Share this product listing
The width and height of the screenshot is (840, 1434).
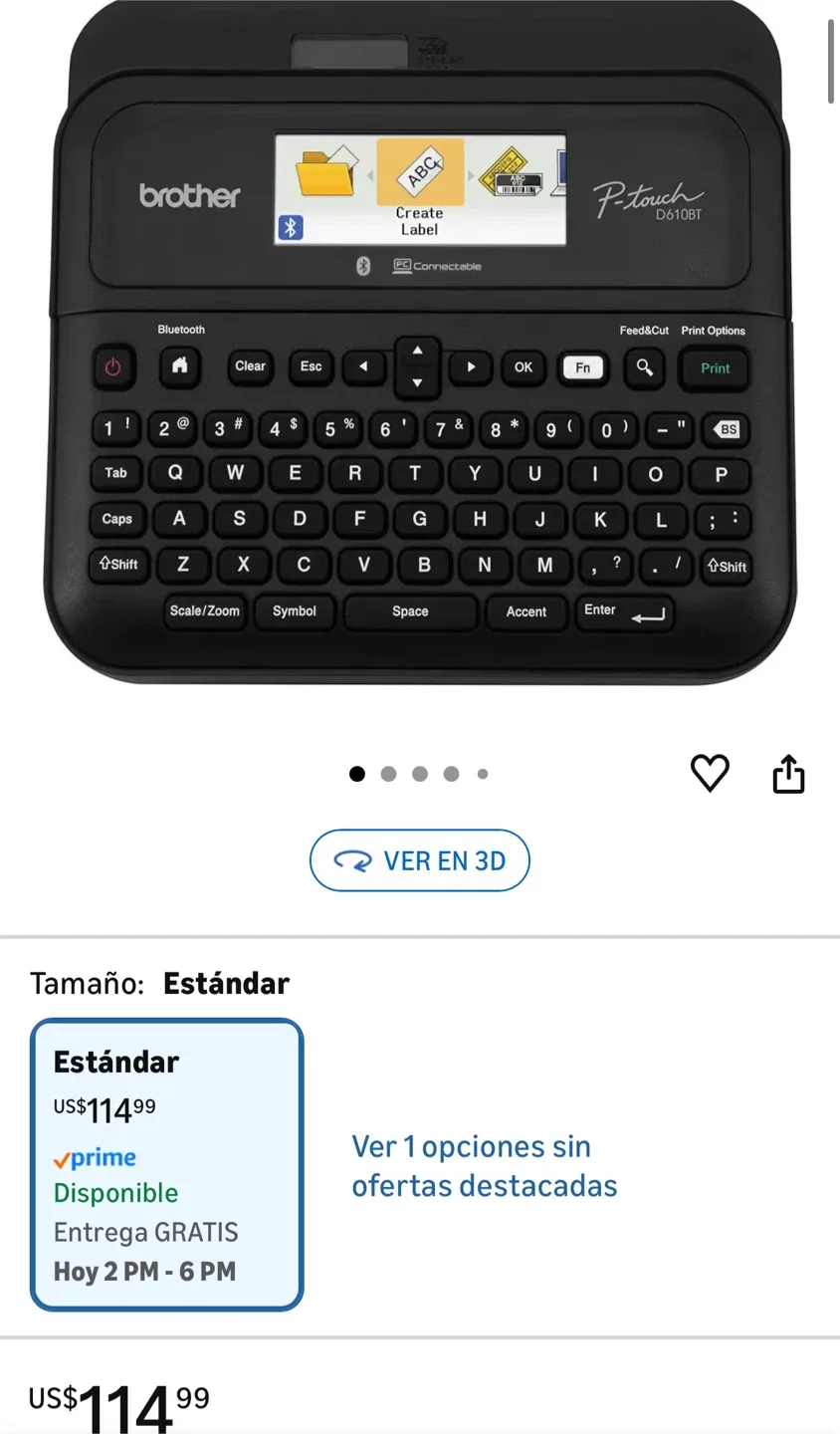pyautogui.click(x=788, y=774)
